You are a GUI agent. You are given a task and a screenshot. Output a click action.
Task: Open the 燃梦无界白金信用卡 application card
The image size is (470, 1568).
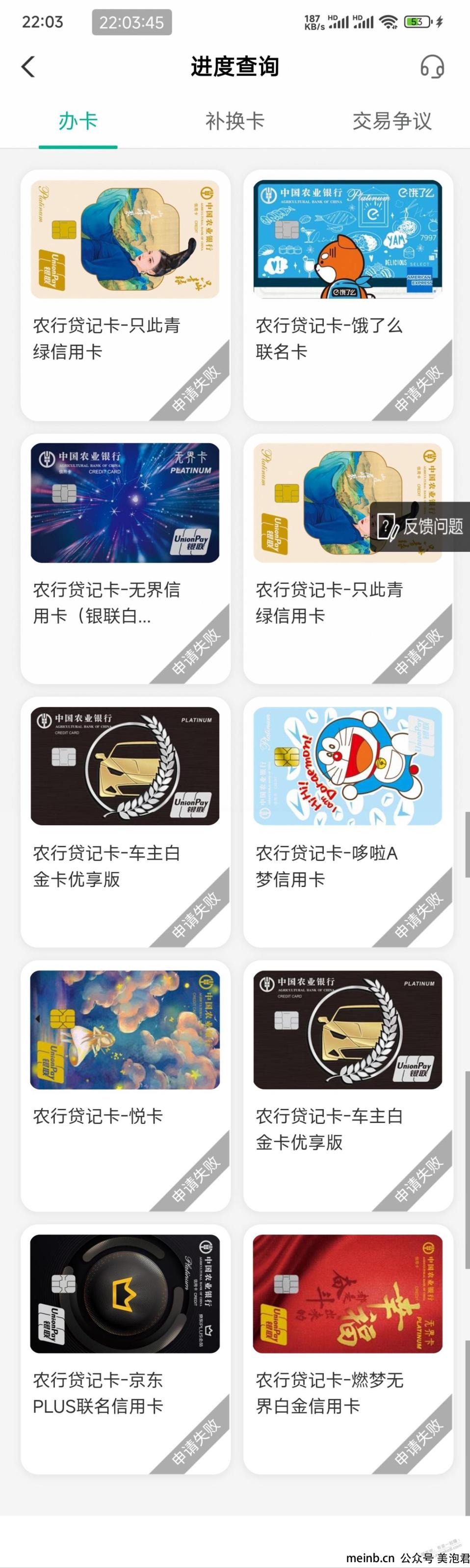[x=348, y=1349]
